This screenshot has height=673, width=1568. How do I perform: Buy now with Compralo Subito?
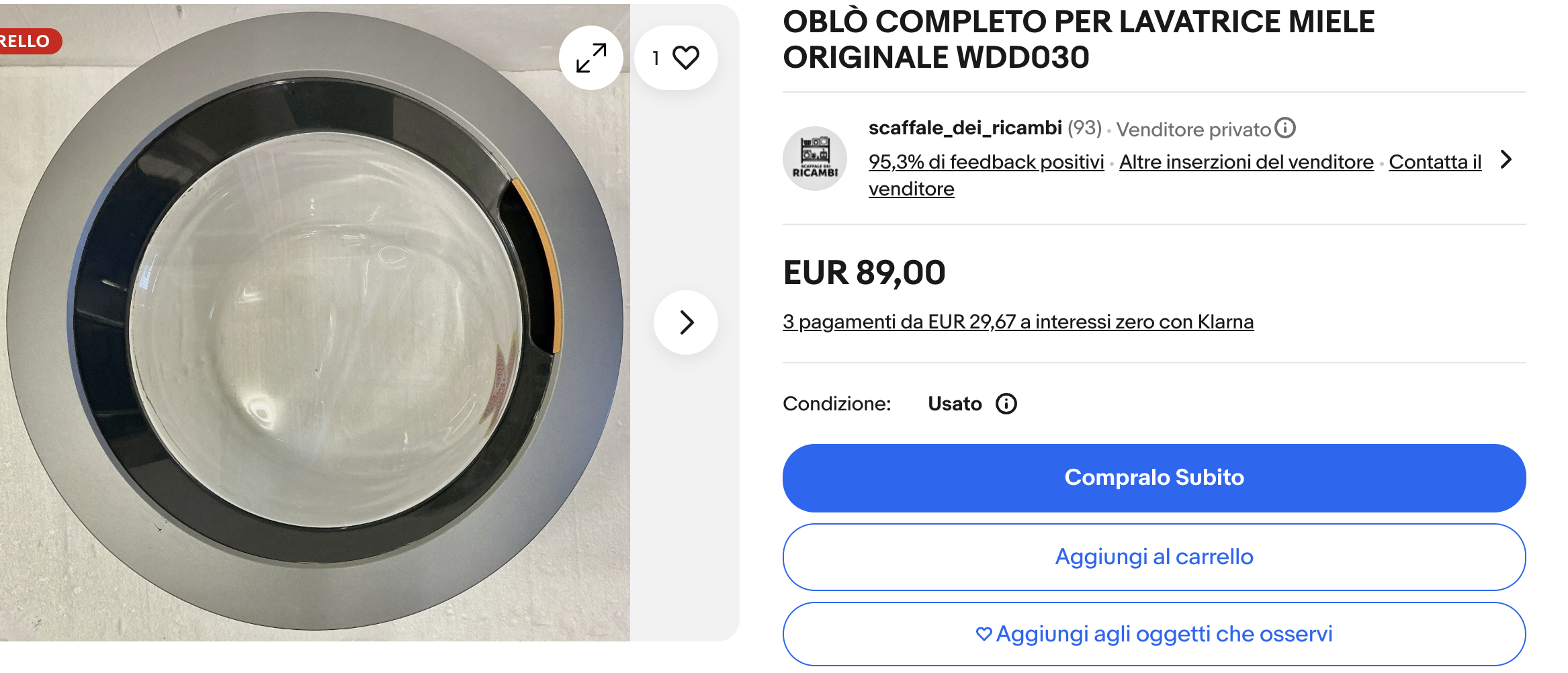pyautogui.click(x=1153, y=478)
